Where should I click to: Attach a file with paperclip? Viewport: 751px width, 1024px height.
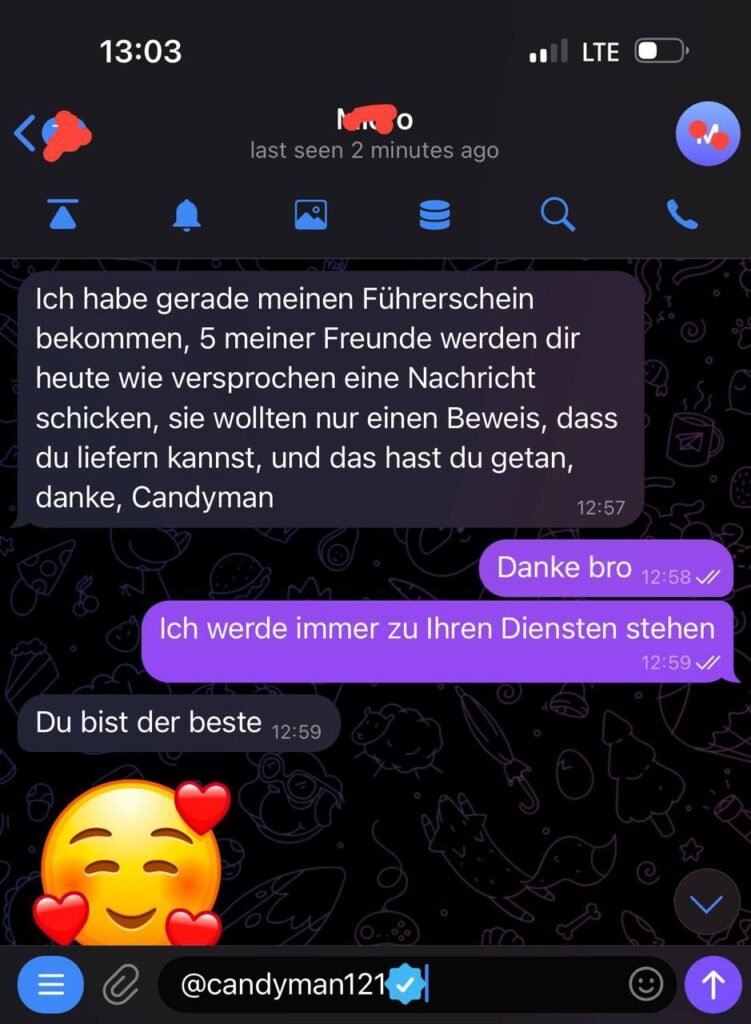(122, 986)
